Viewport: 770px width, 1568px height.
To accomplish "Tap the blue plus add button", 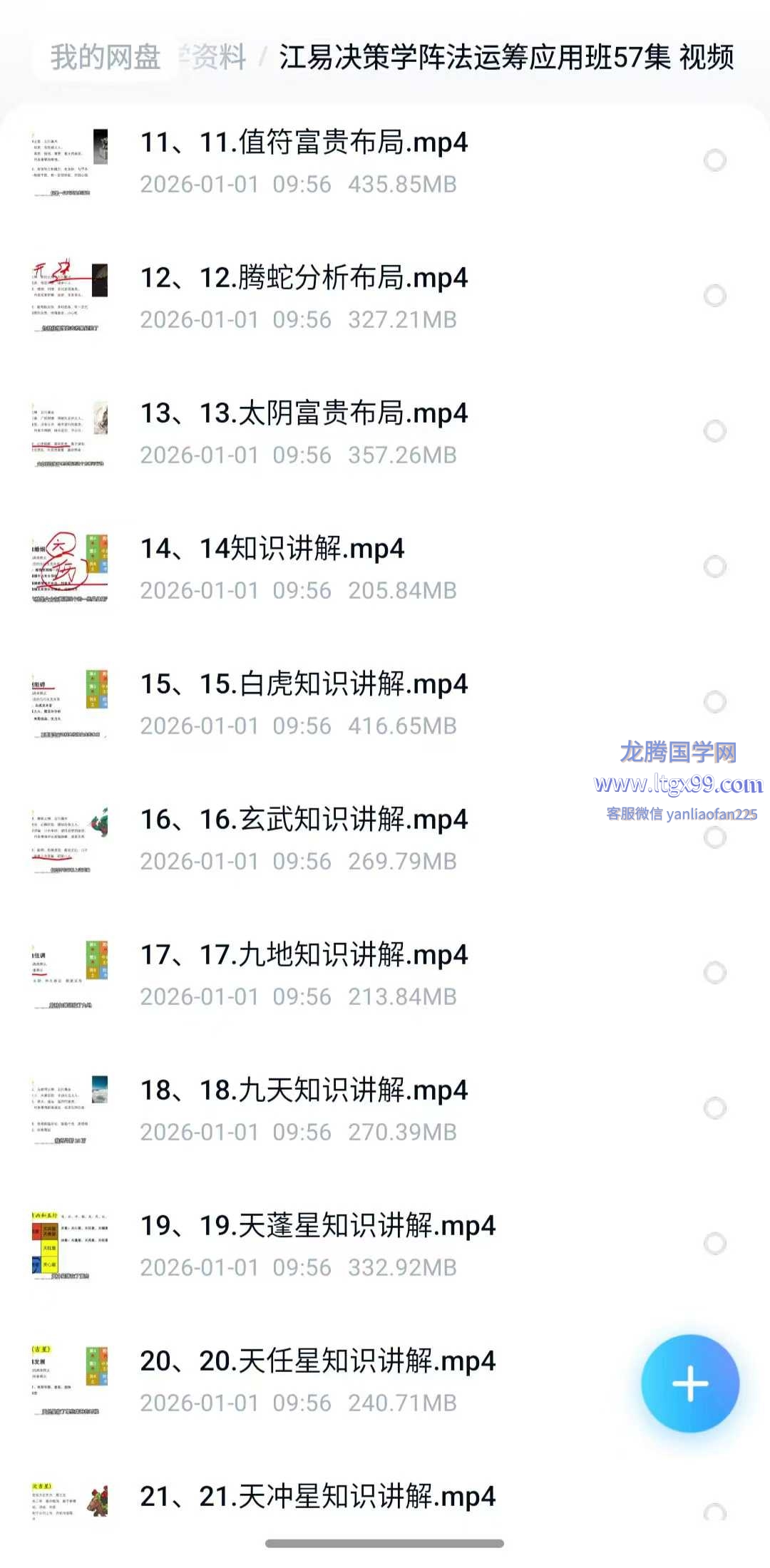I will (689, 1383).
